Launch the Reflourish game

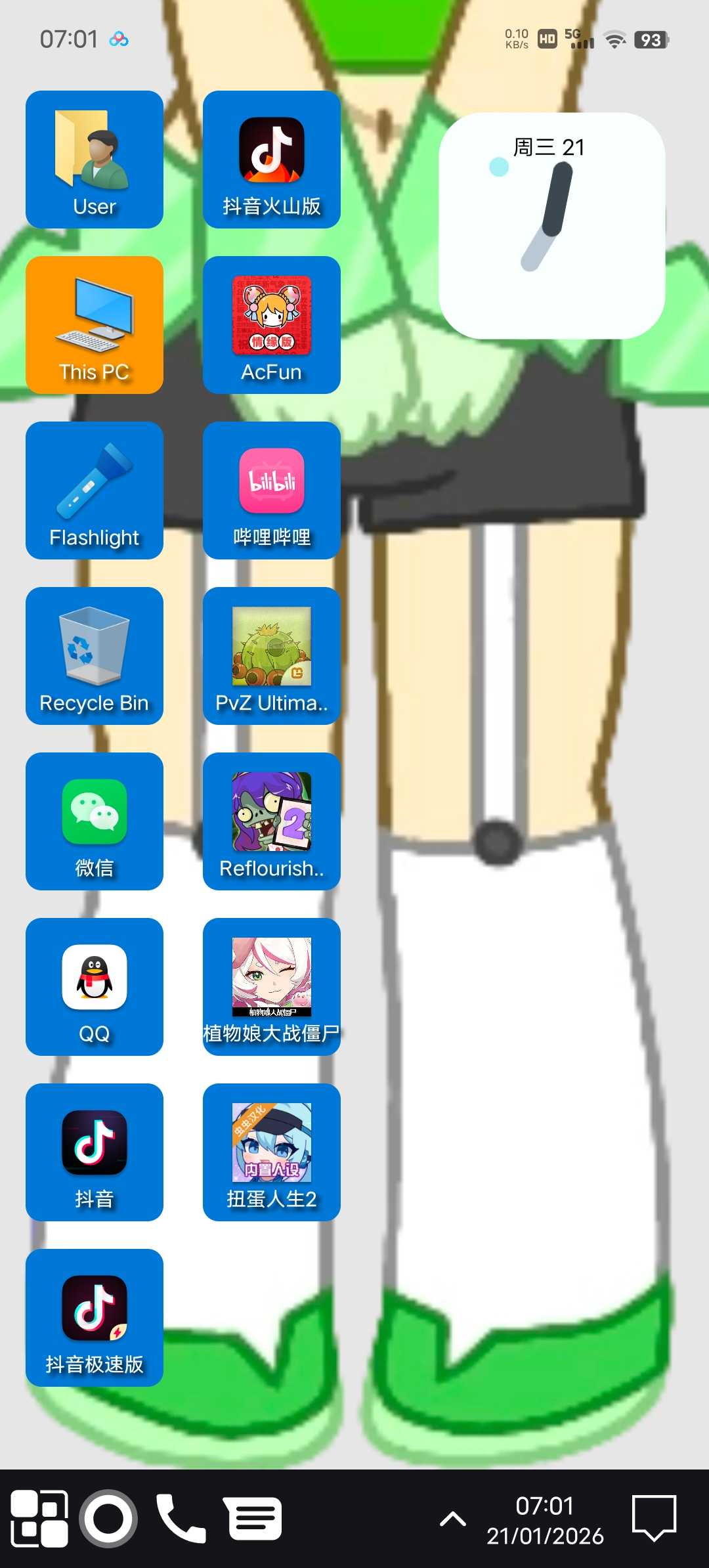pos(272,821)
